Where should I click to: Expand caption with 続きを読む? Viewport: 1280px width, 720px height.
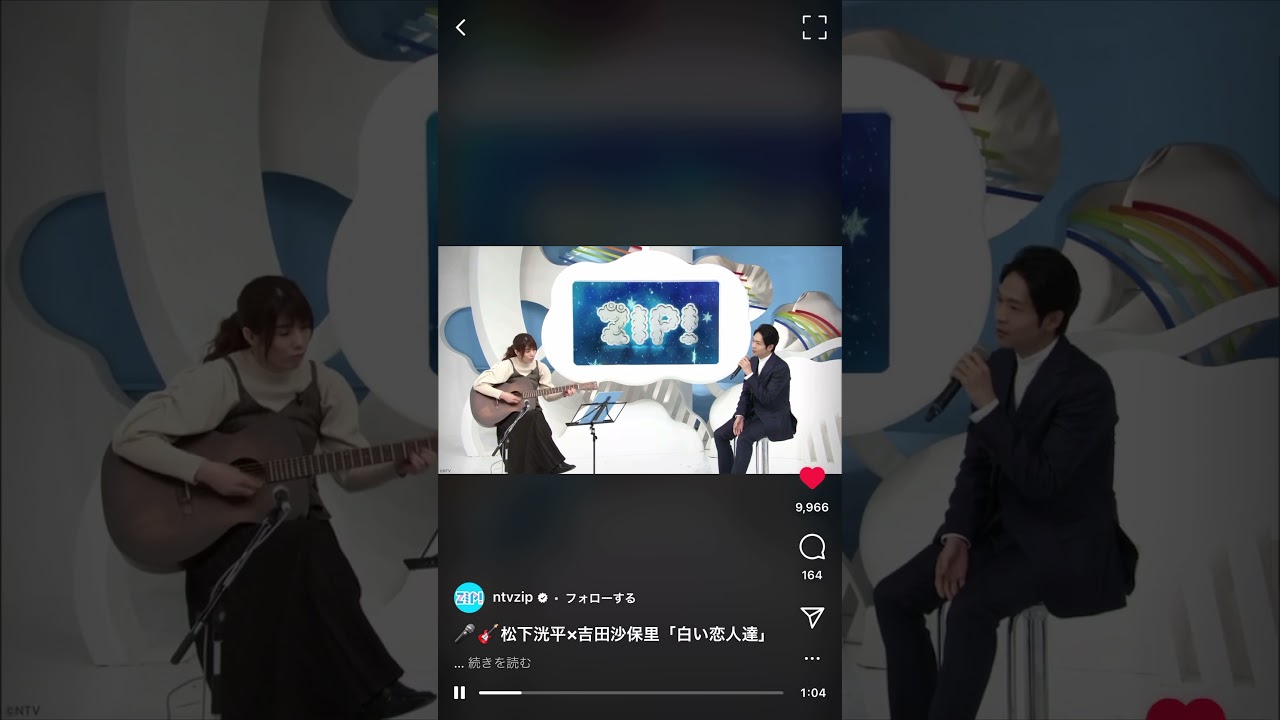pos(499,663)
